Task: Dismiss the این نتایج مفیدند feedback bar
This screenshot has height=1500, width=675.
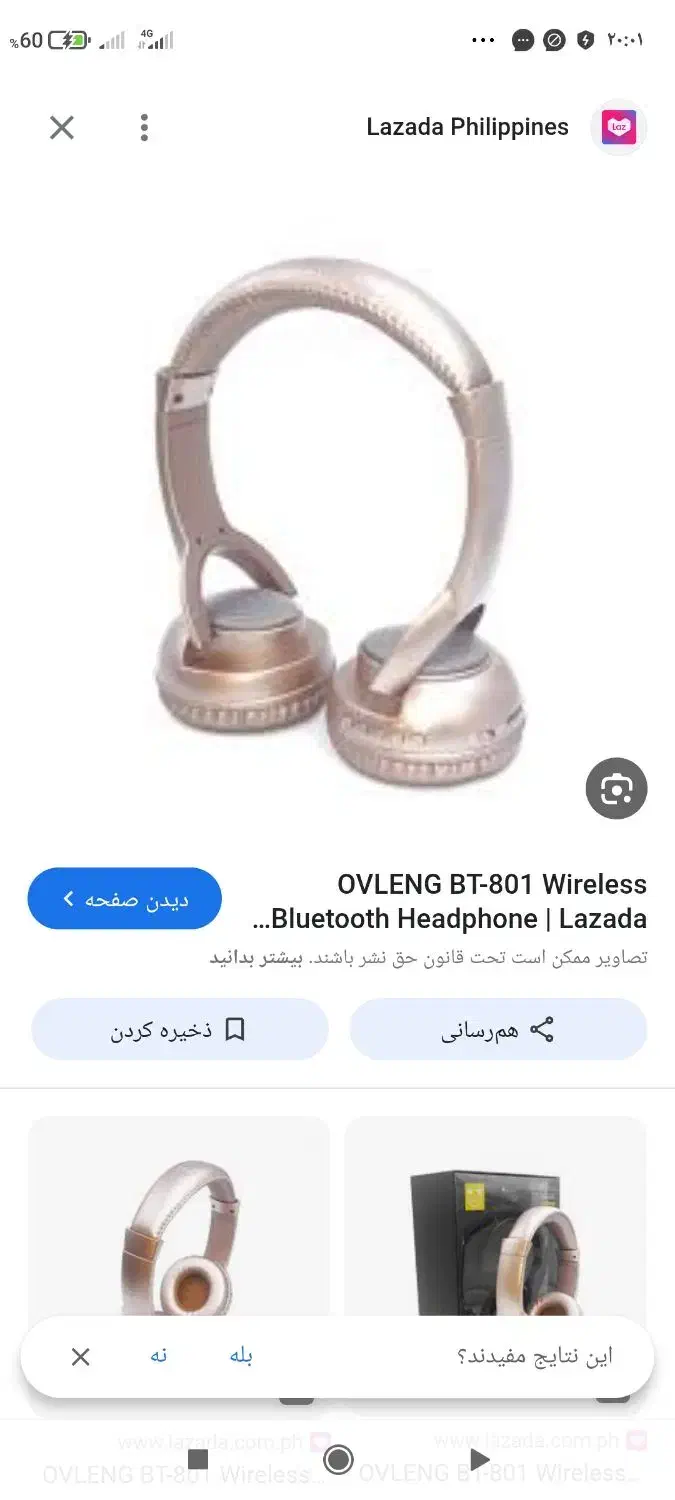Action: pyautogui.click(x=81, y=1356)
